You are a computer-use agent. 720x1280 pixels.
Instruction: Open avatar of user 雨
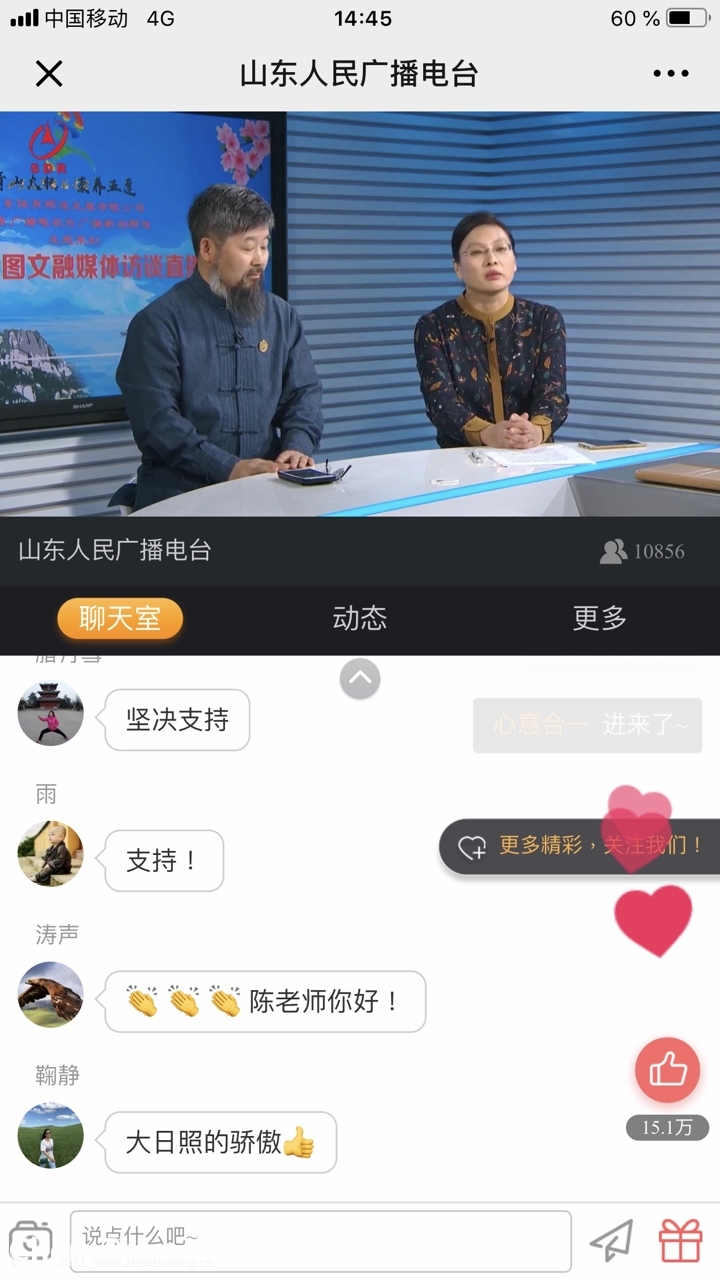pyautogui.click(x=51, y=854)
